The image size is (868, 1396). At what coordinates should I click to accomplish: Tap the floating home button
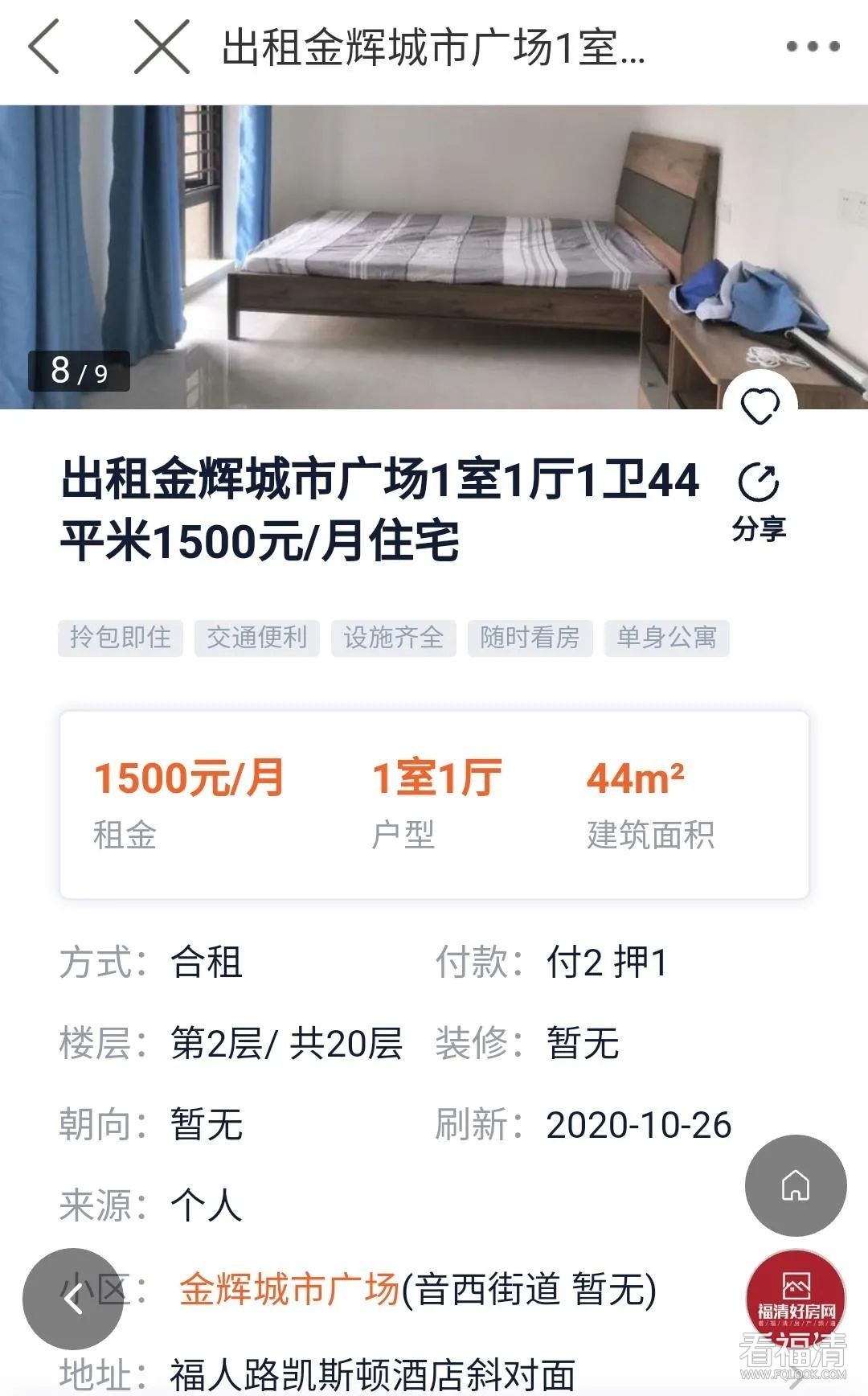pyautogui.click(x=796, y=1185)
